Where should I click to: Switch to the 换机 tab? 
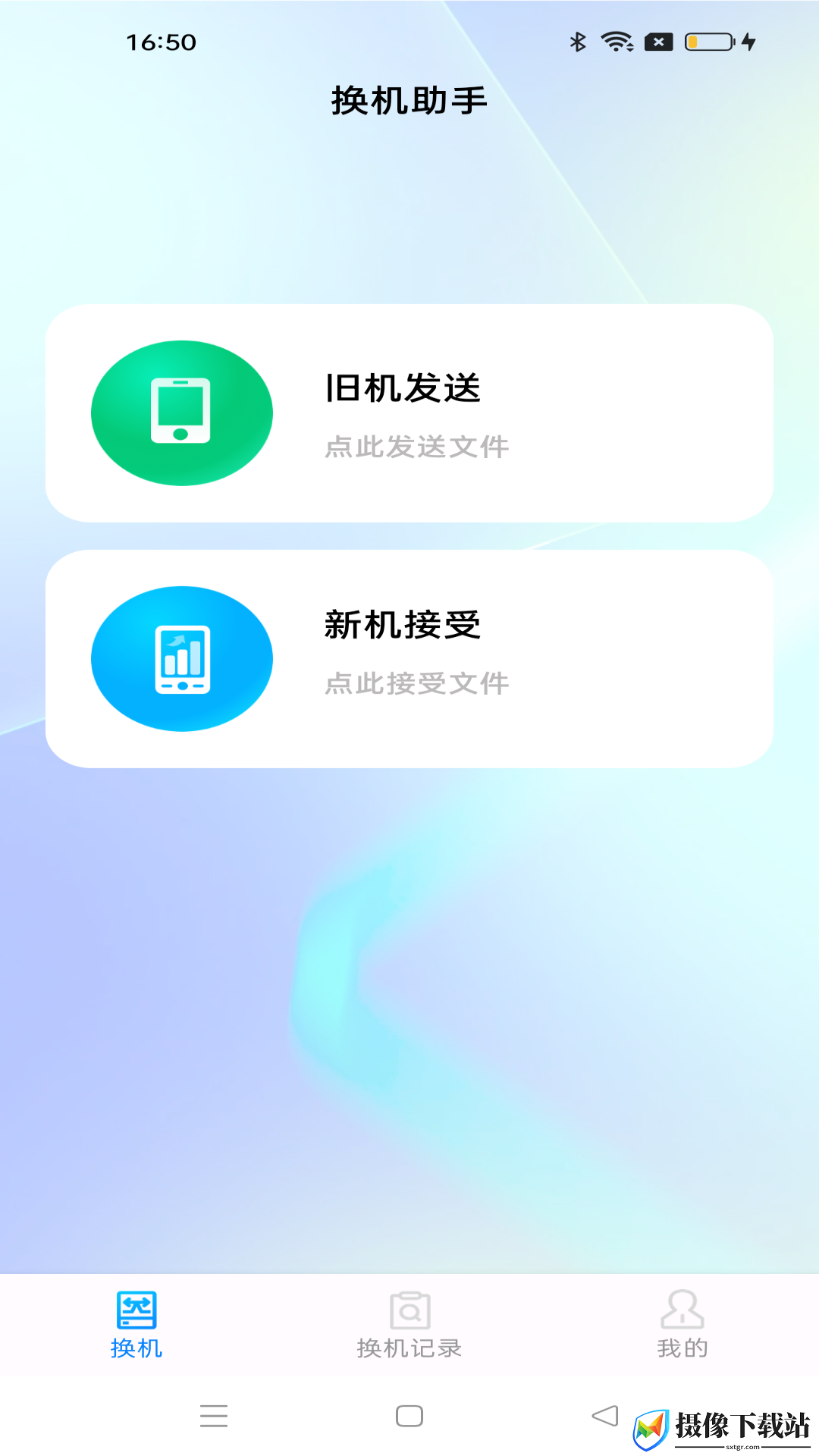pyautogui.click(x=136, y=1326)
